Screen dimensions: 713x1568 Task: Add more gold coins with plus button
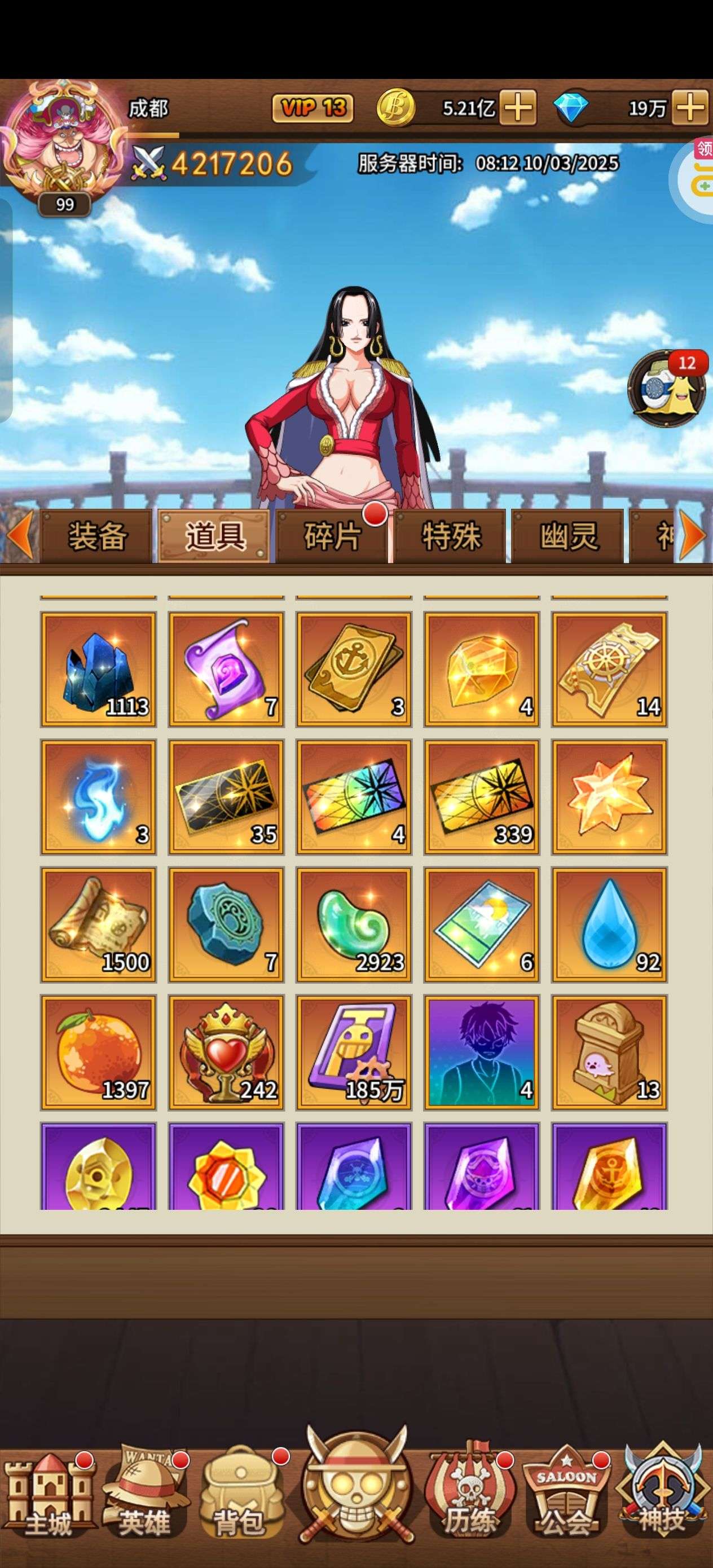click(x=518, y=108)
